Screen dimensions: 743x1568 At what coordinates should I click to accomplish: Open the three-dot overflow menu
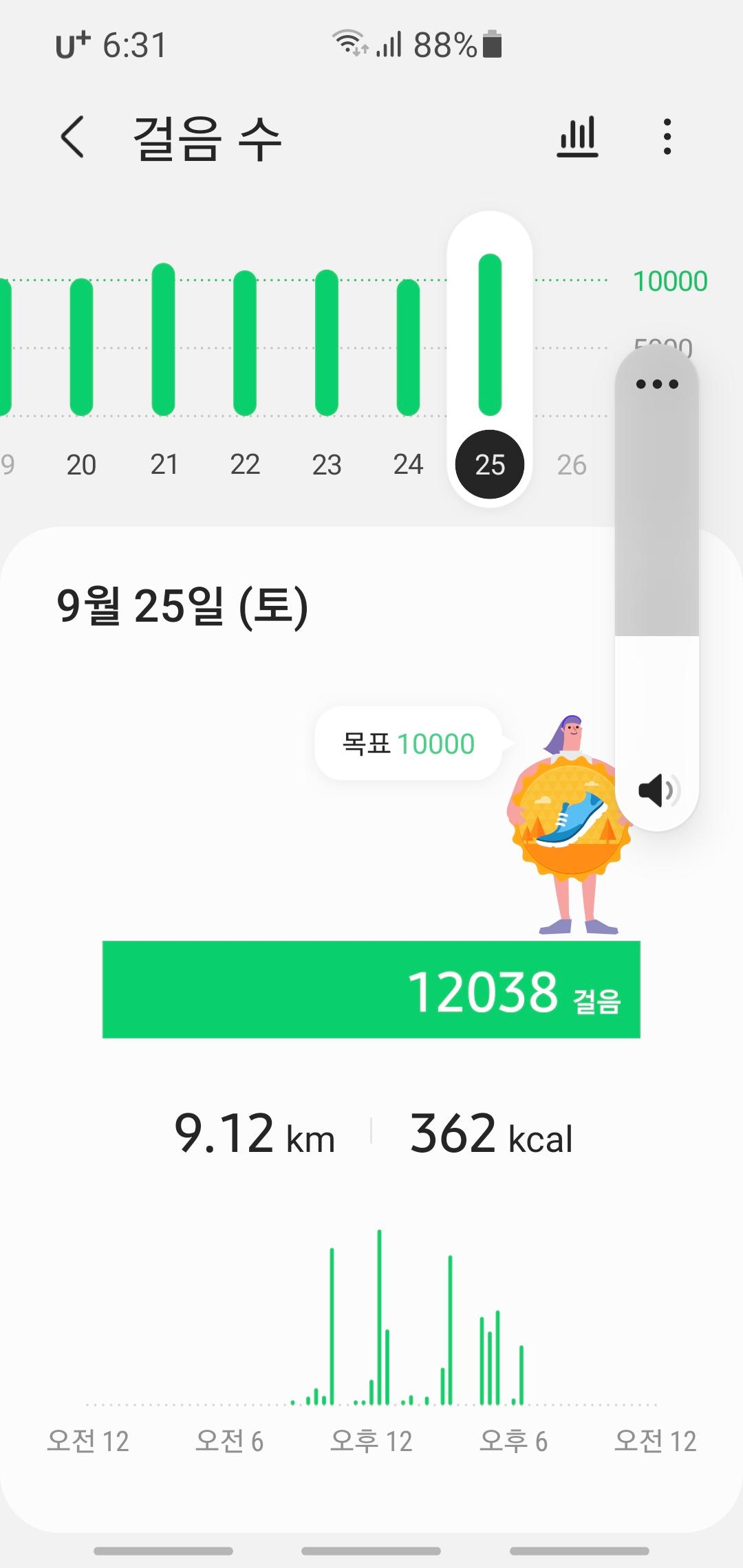coord(667,137)
